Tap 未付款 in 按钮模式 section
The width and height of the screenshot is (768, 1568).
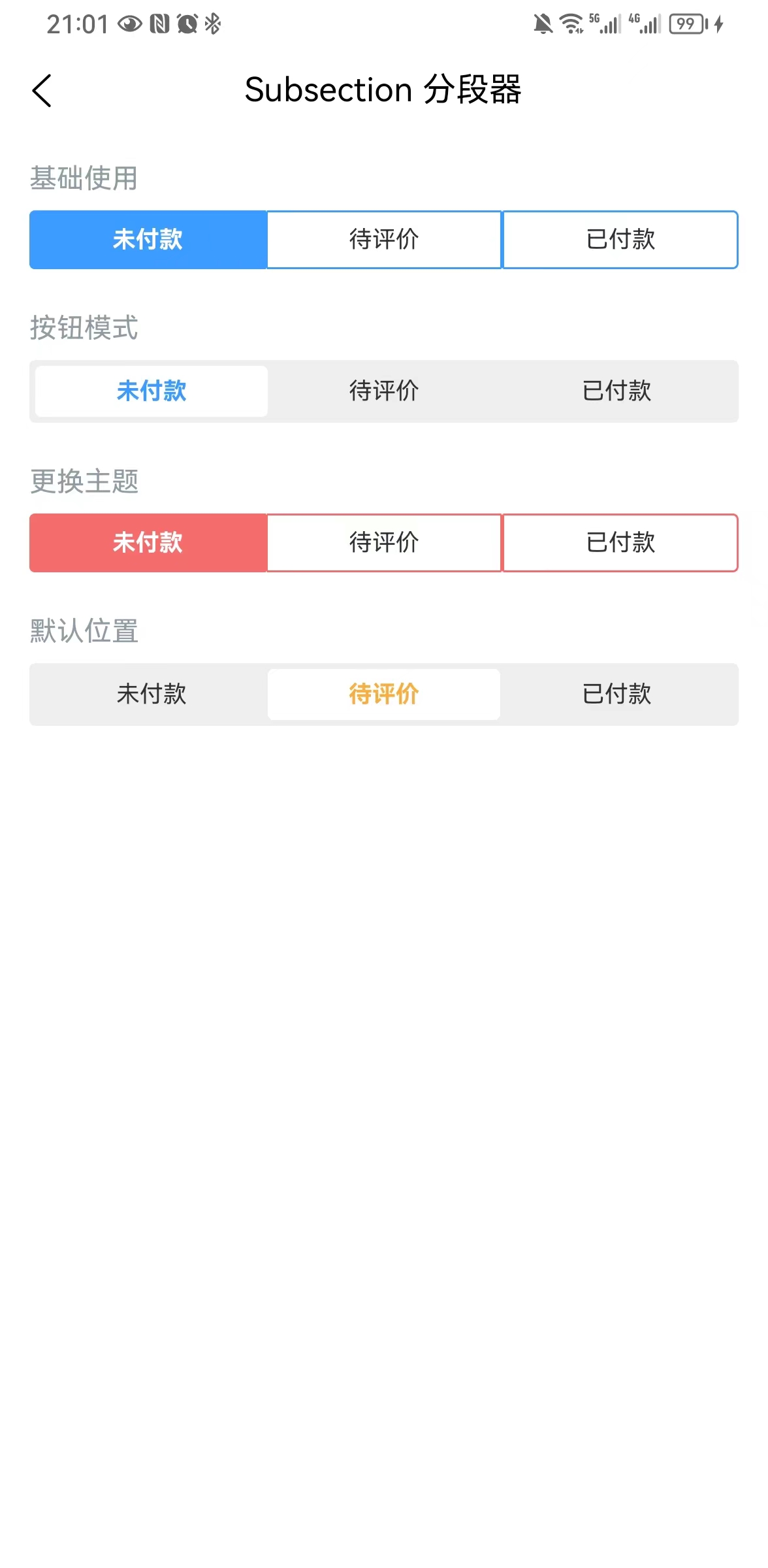coord(152,391)
